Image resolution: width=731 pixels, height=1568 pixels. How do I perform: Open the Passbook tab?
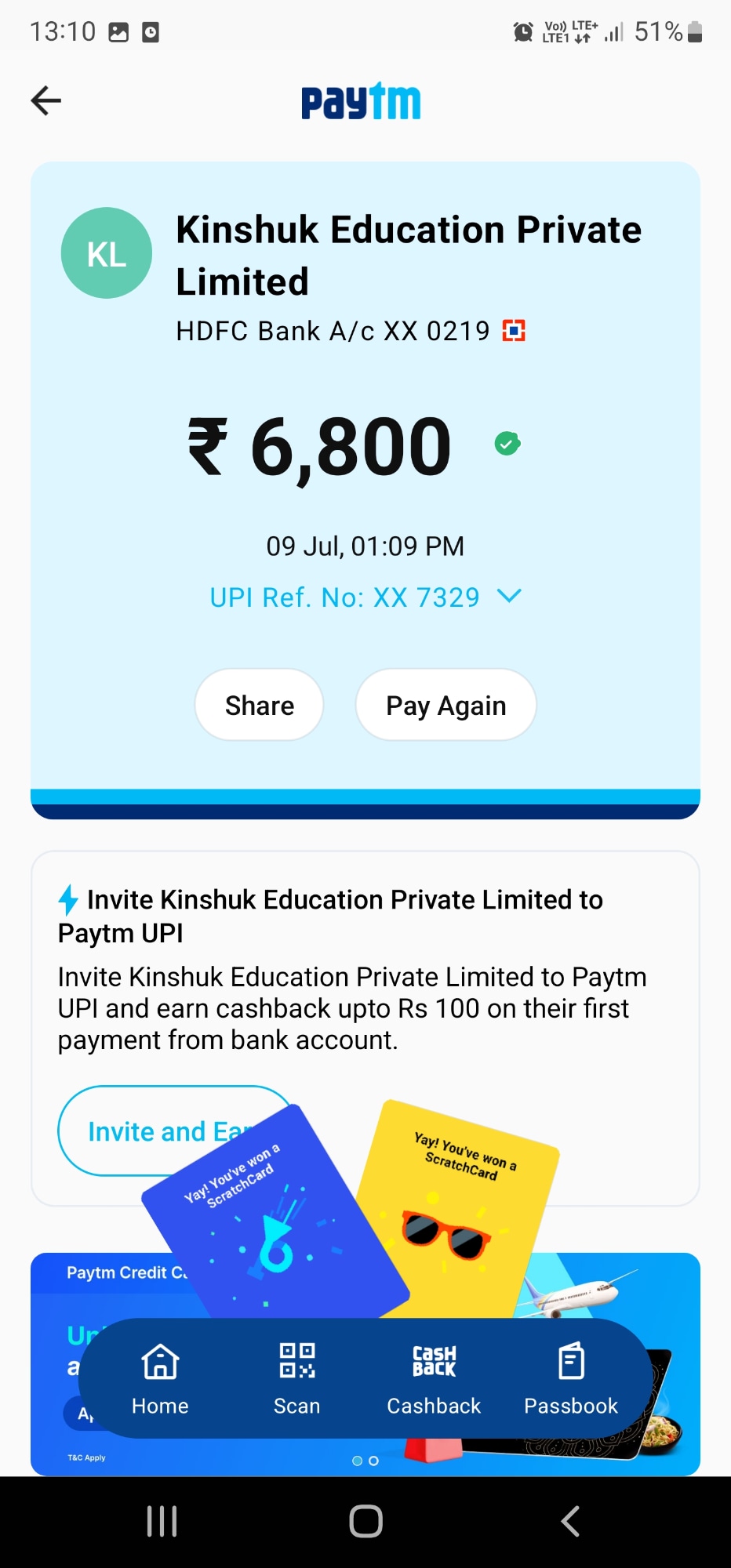(571, 1380)
